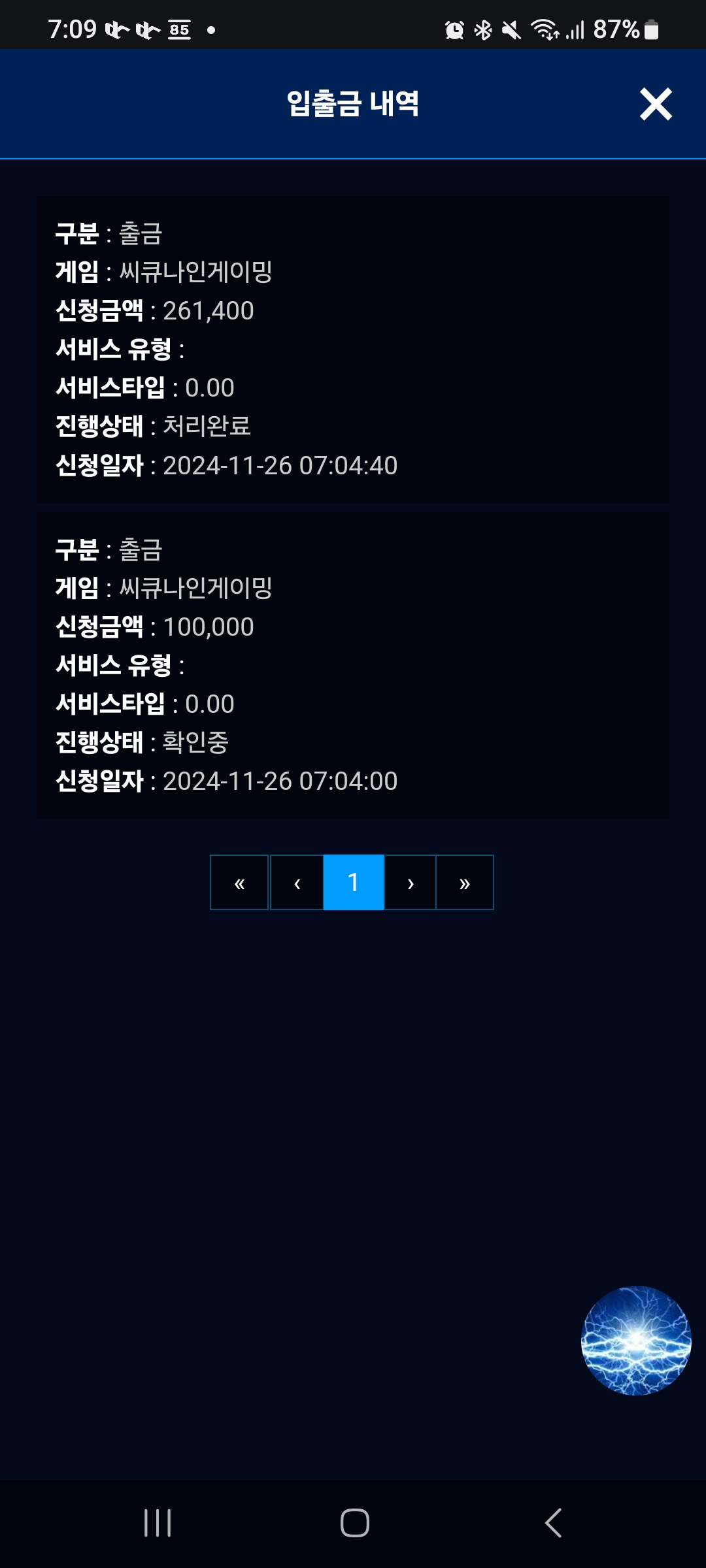706x1568 pixels.
Task: Jump to the first page of results
Action: pyautogui.click(x=239, y=882)
